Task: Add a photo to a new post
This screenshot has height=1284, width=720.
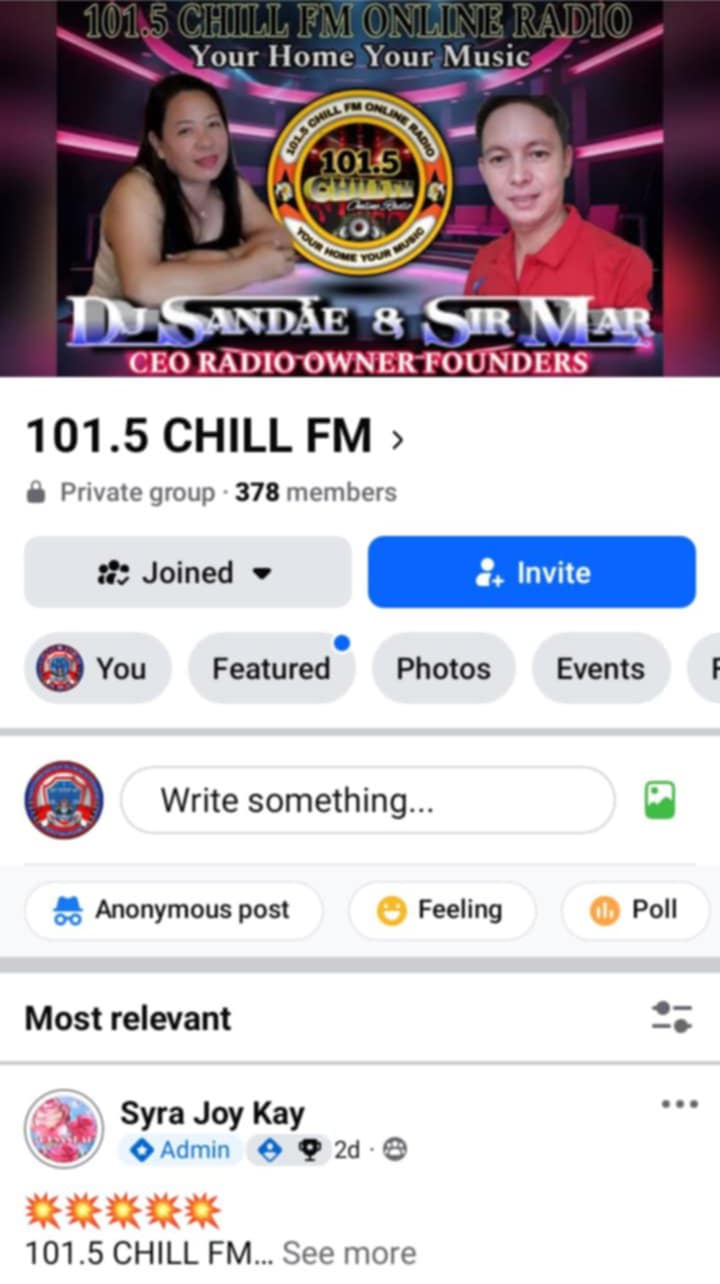Action: (660, 800)
